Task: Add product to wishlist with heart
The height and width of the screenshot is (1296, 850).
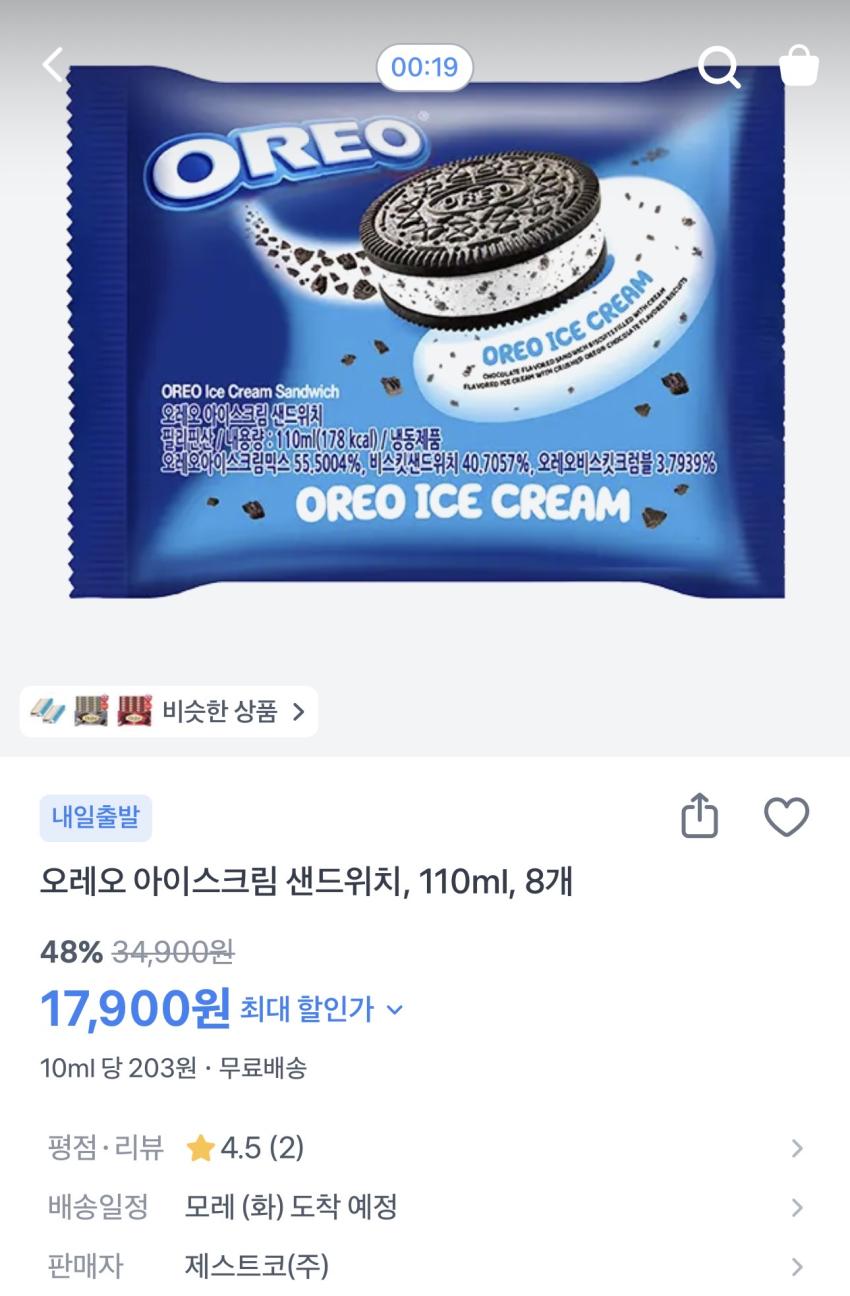Action: tap(786, 817)
